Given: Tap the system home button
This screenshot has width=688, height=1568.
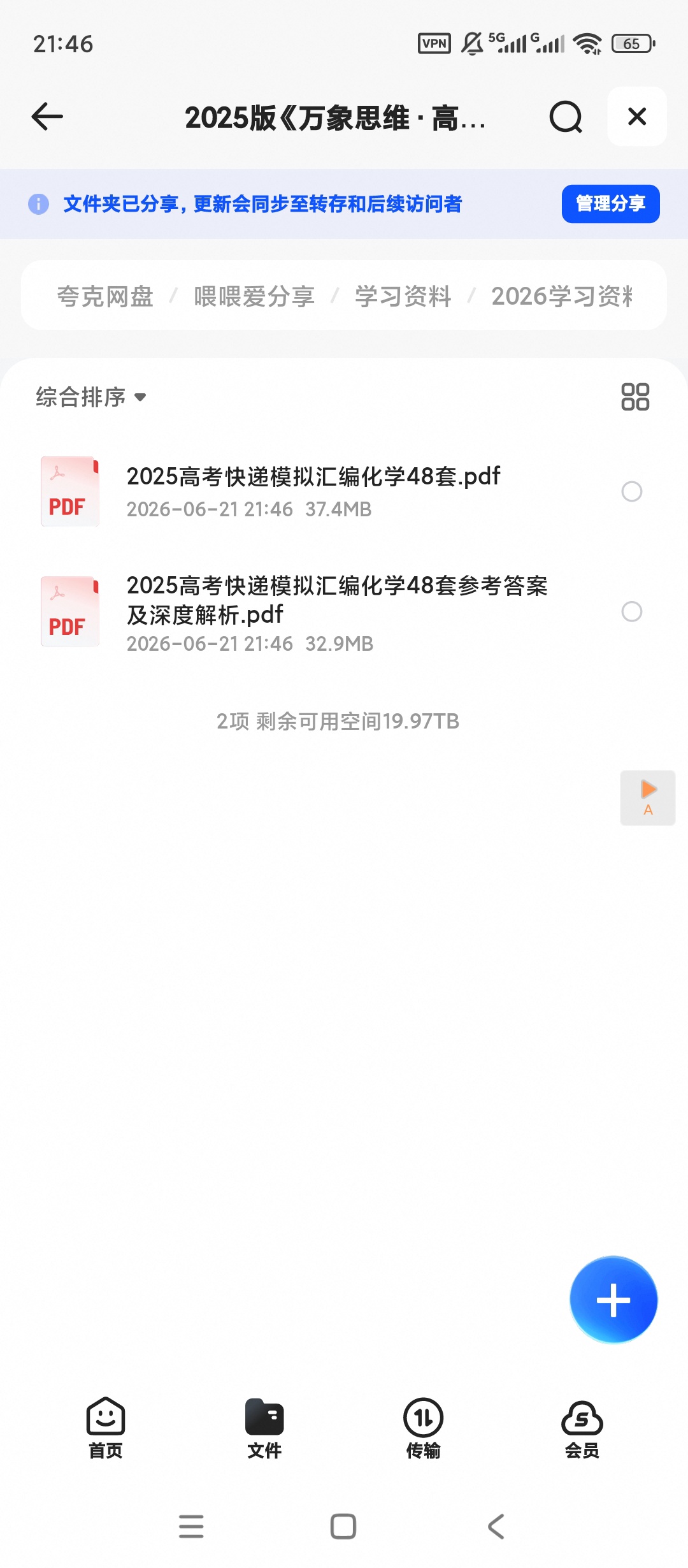Looking at the screenshot, I should (x=343, y=1527).
